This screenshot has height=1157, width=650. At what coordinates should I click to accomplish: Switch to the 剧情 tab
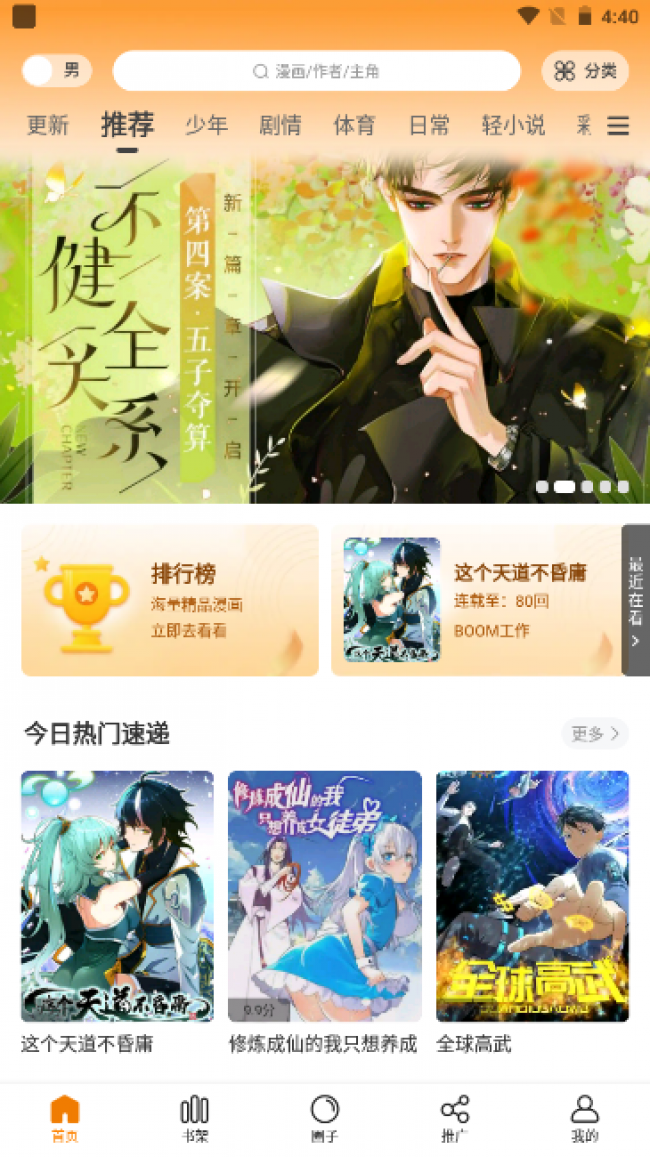pyautogui.click(x=280, y=125)
